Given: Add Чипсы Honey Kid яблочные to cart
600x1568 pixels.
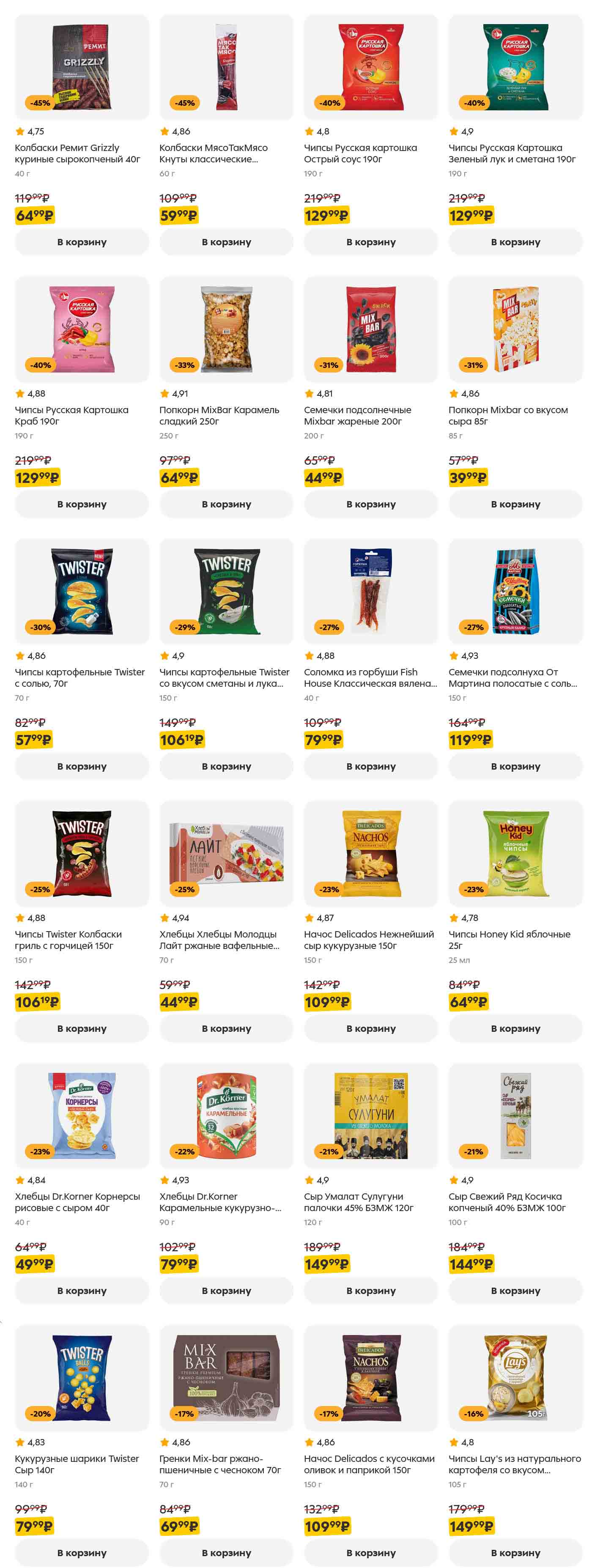Looking at the screenshot, I should [x=515, y=1029].
